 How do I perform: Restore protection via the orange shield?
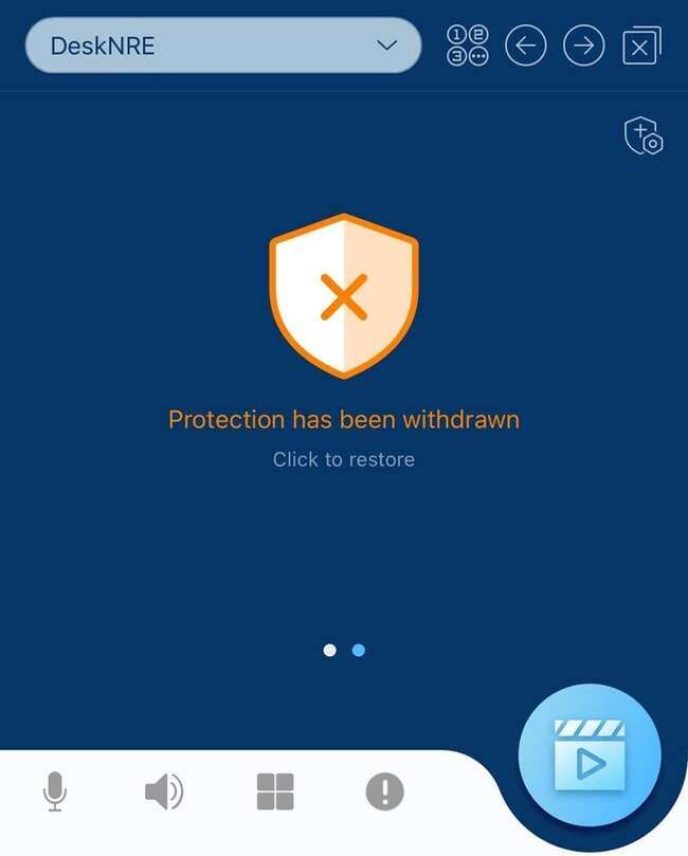click(343, 297)
